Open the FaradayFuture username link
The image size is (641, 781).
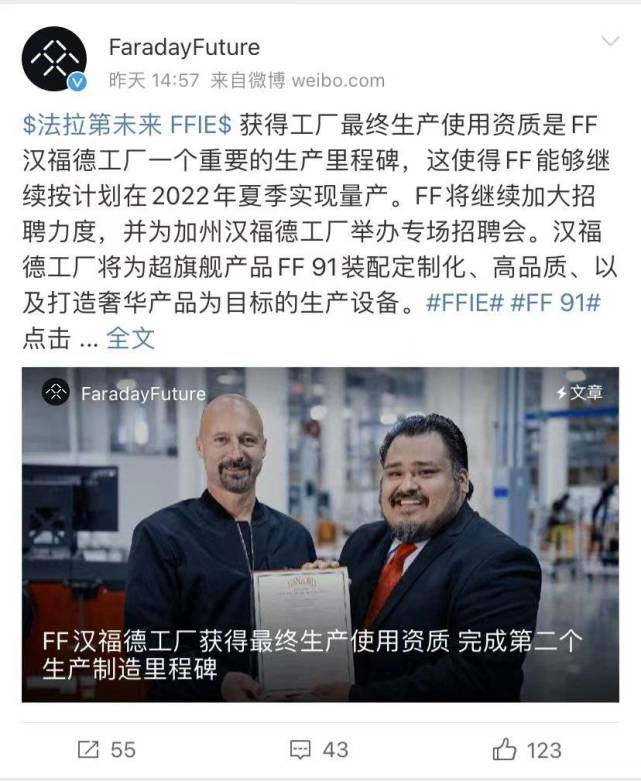[184, 47]
